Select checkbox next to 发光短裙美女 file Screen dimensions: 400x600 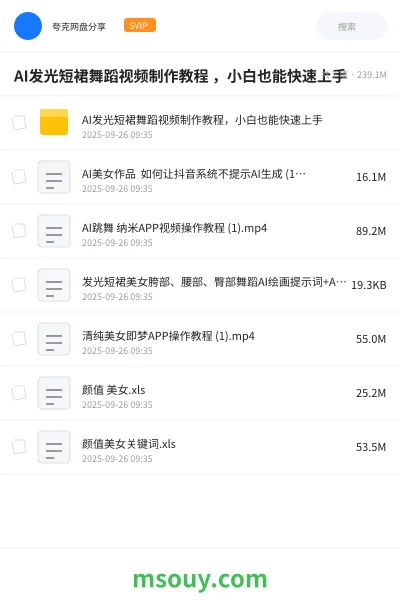19,285
